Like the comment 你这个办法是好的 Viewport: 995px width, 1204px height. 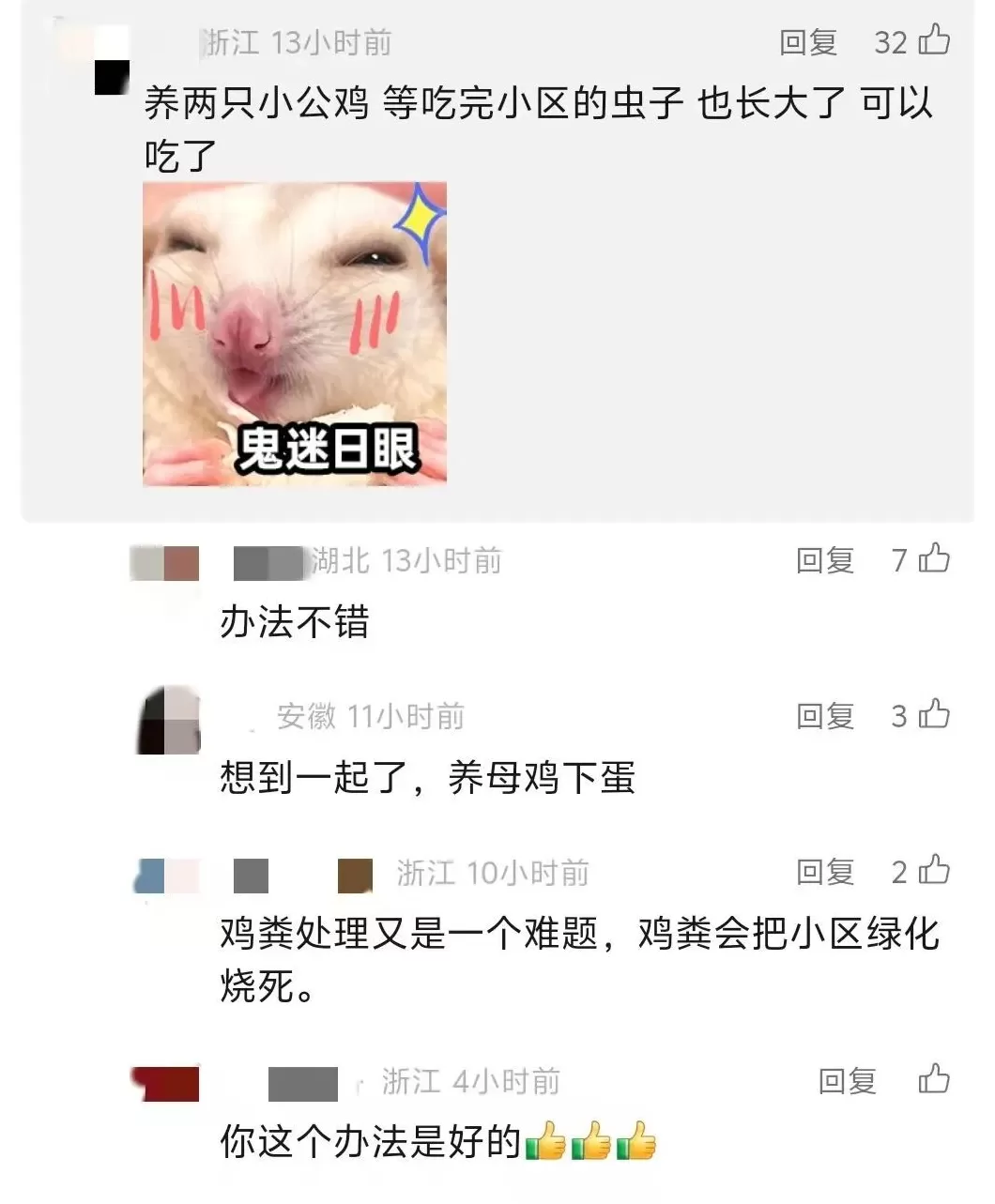coord(934,1079)
